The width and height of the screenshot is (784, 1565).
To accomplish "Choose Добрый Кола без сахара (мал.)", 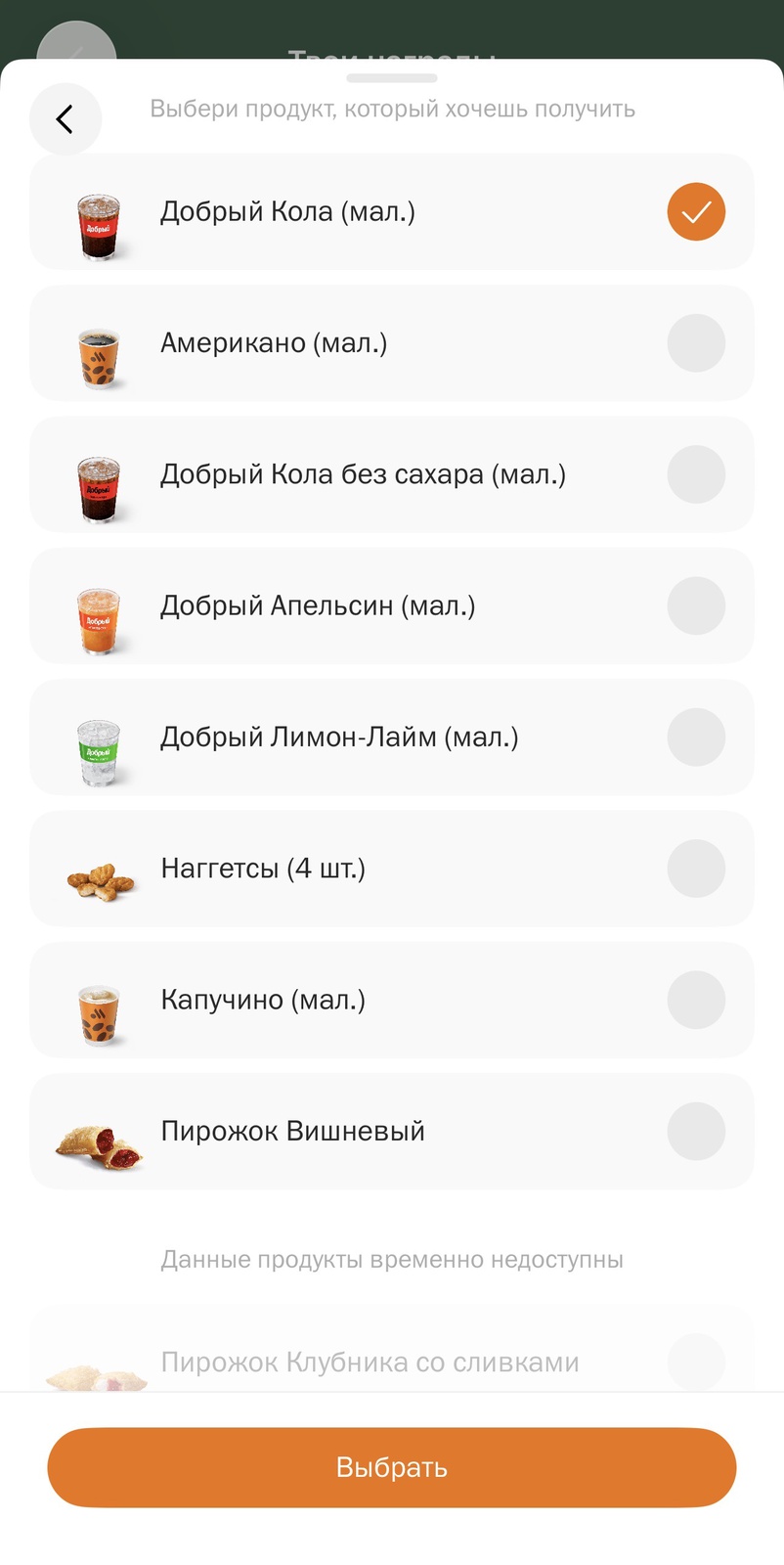I will [x=695, y=474].
